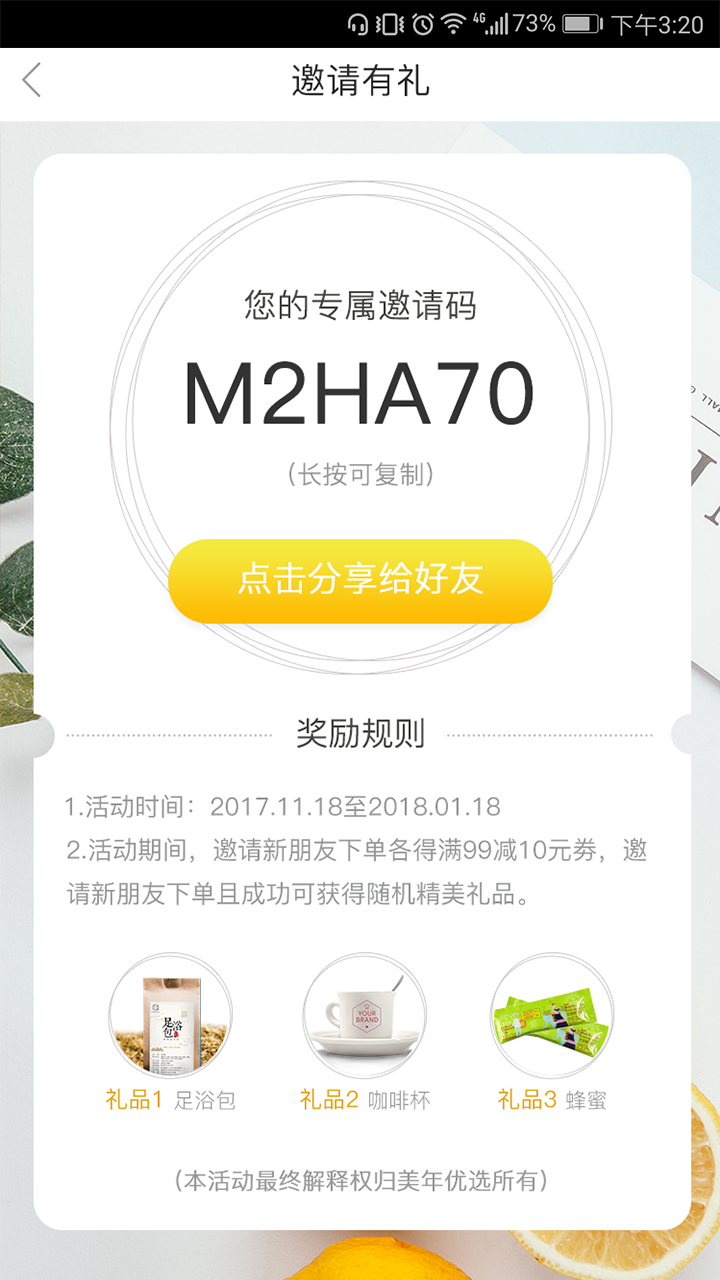The height and width of the screenshot is (1280, 720).
Task: Go back from the 邀请有礼 page
Action: pos(32,80)
